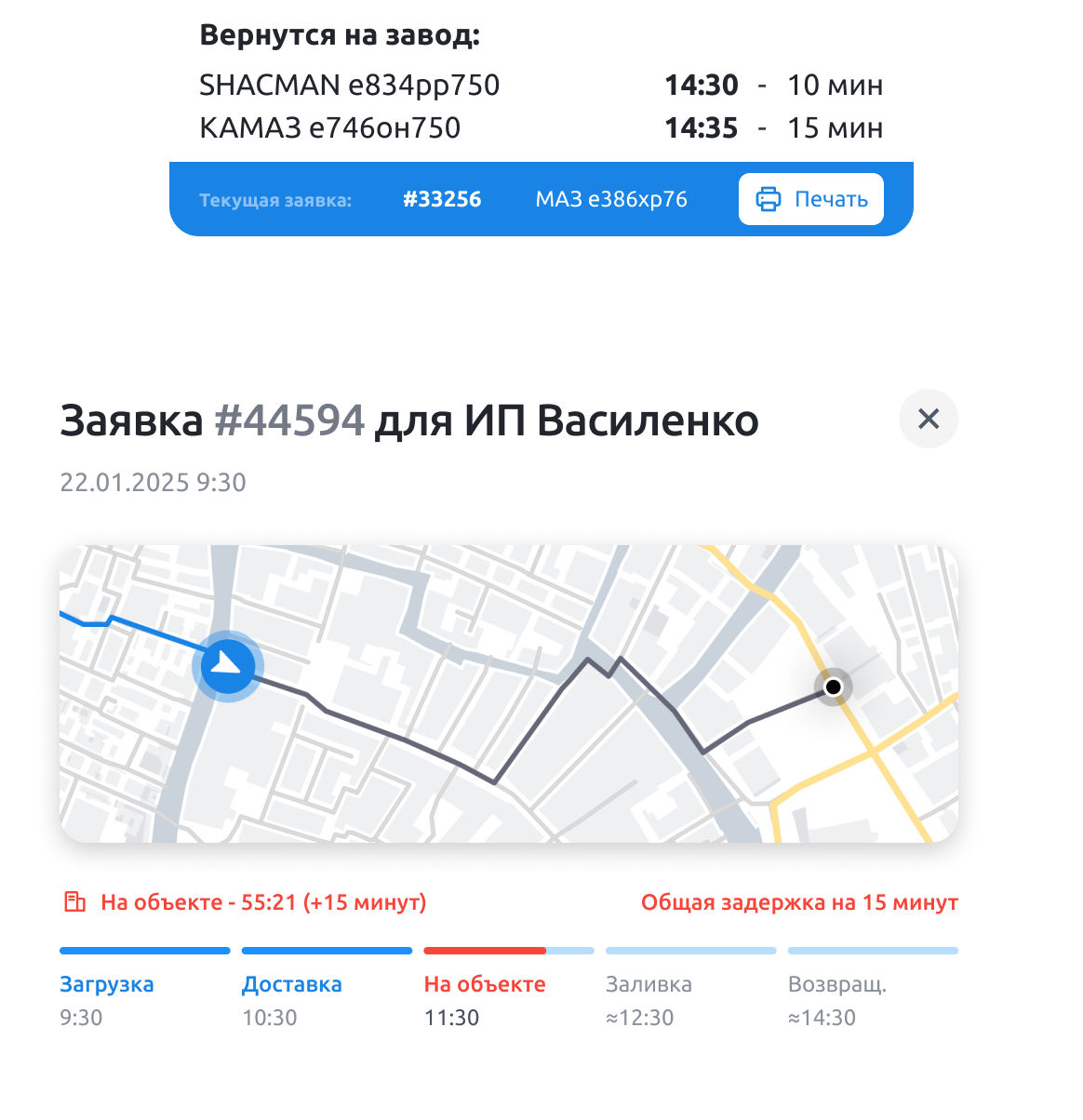The width and height of the screenshot is (1083, 1120).
Task: Click the destination point marker on the map
Action: (833, 687)
